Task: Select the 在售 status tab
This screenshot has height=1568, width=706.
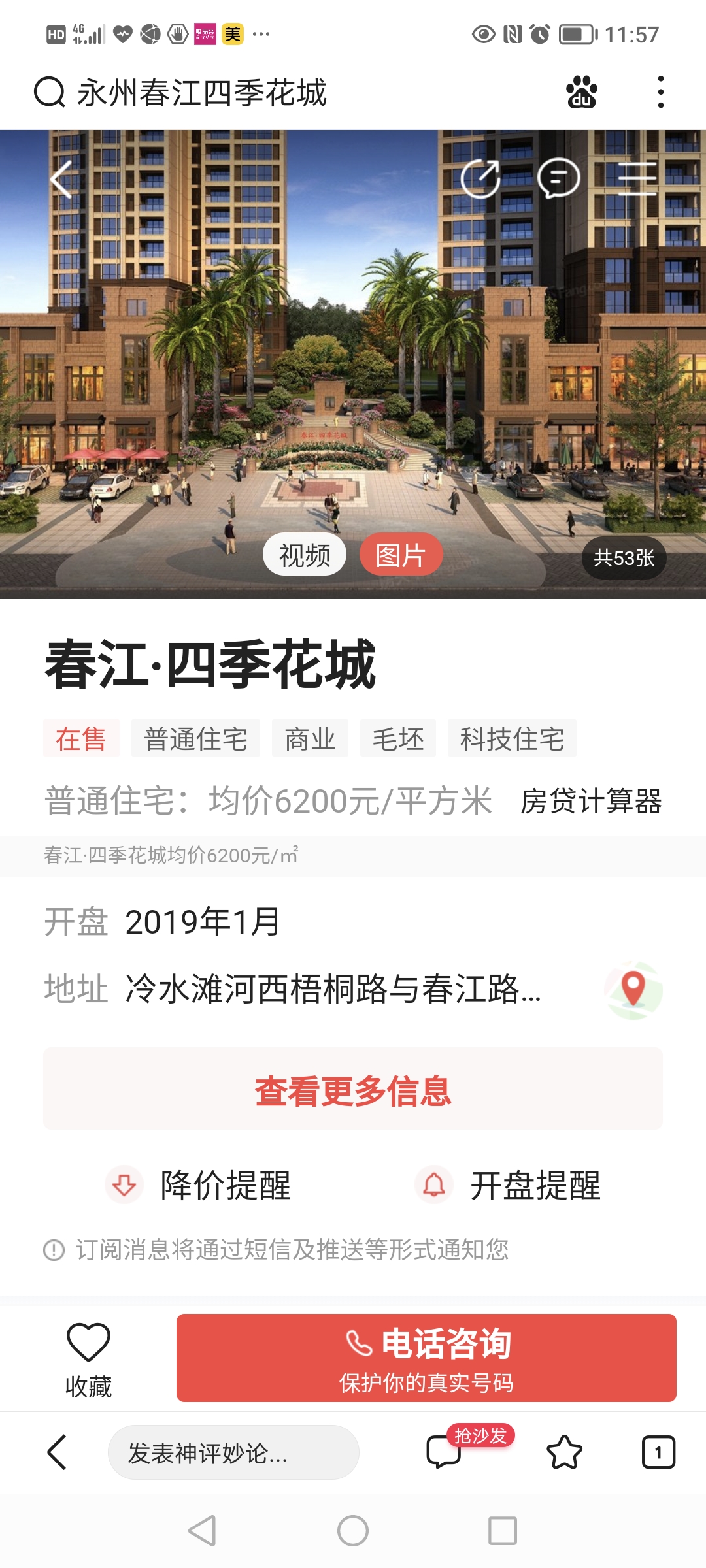Action: coord(82,738)
